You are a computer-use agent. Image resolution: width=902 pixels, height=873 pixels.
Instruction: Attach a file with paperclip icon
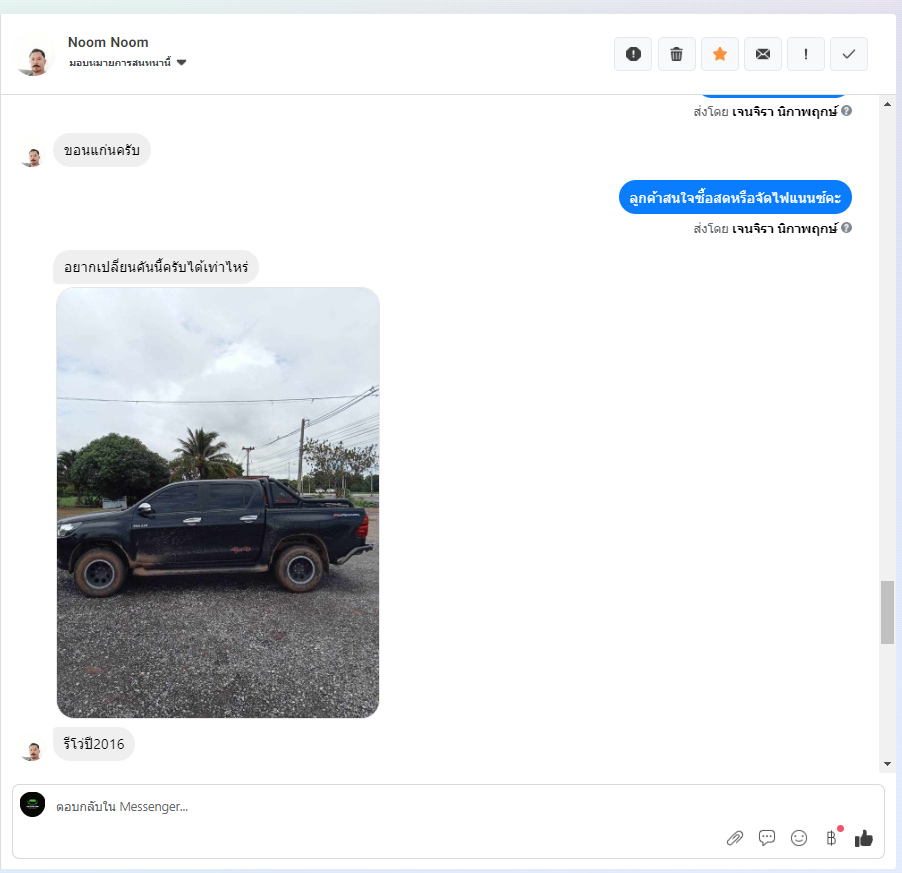point(734,838)
